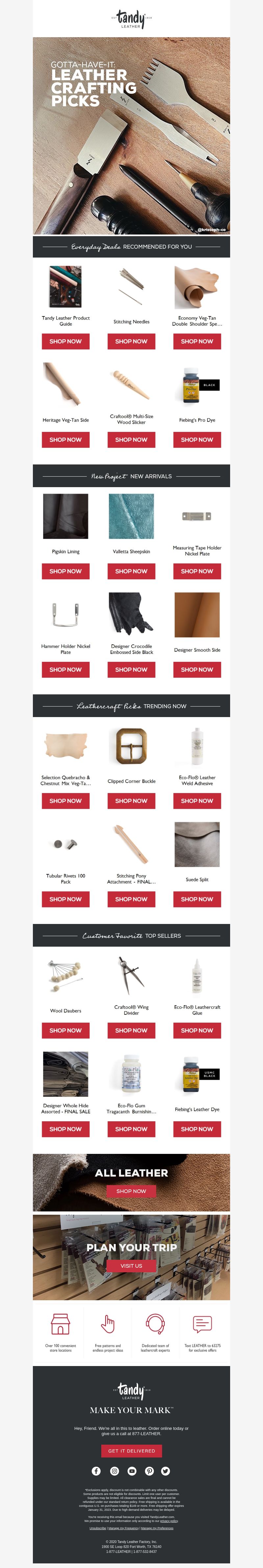The width and height of the screenshot is (263, 1568).
Task: Open the Tandy Leather Product Guide image
Action: pyautogui.click(x=65, y=287)
